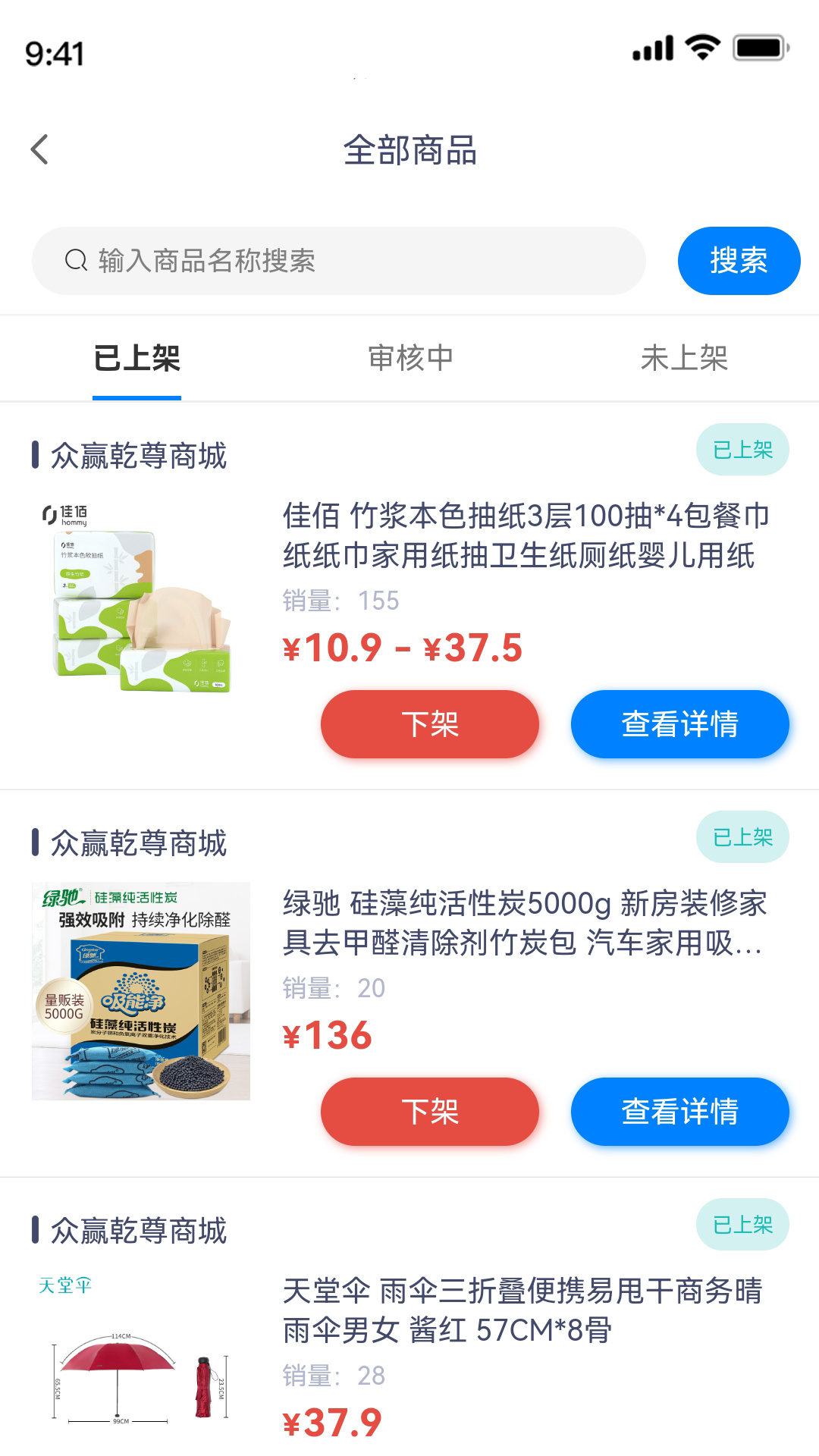
Task: Tap the cellular signal strength icon
Action: point(651,49)
